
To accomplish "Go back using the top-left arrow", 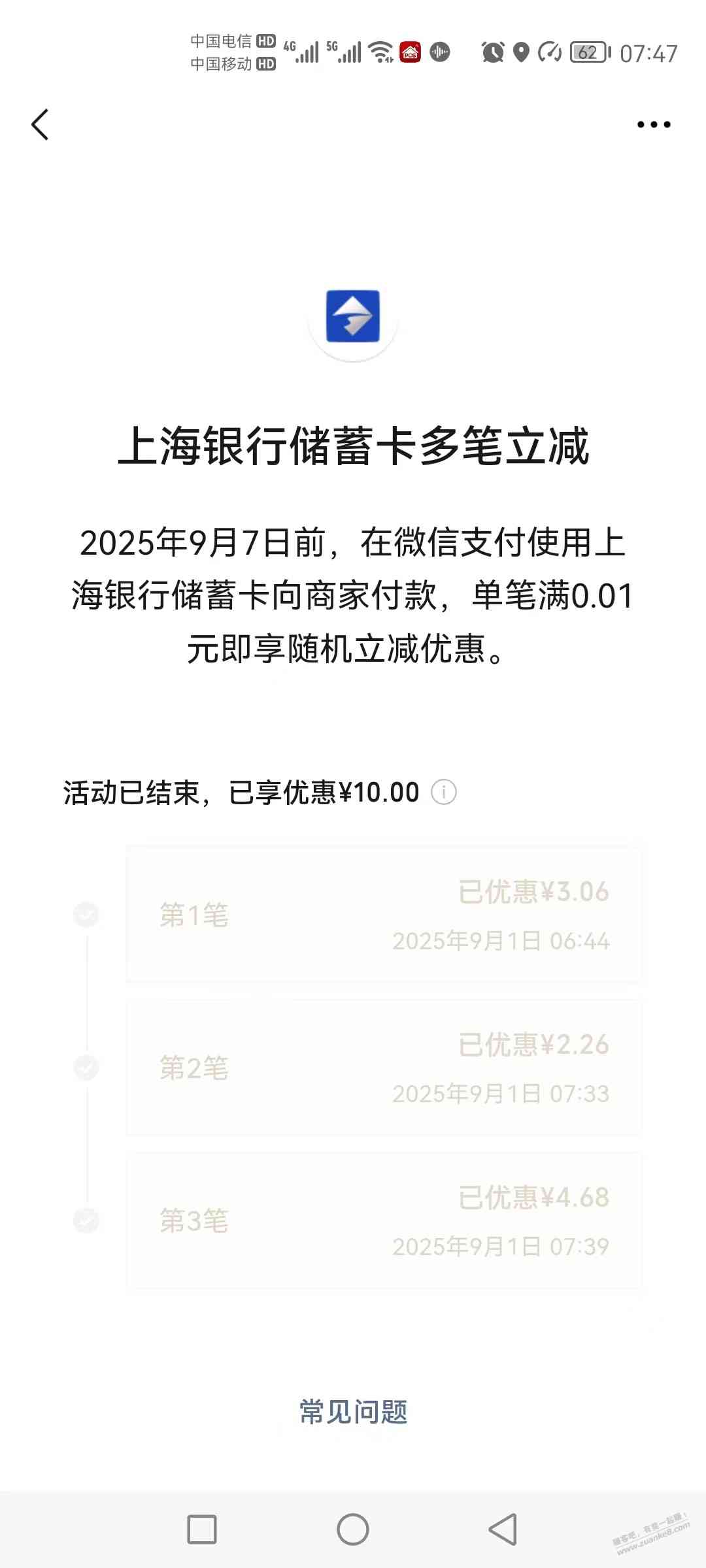I will click(x=41, y=124).
